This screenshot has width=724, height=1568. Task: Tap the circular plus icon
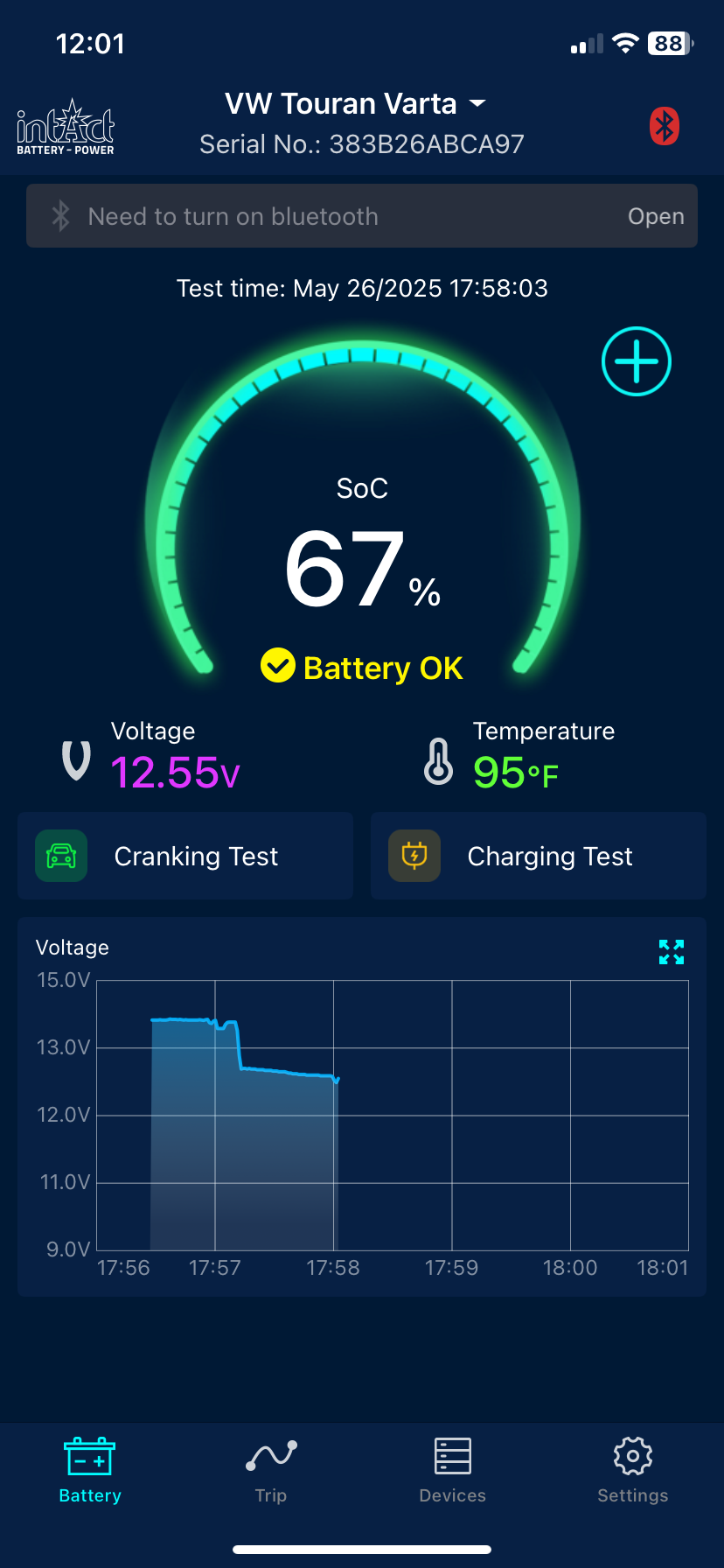point(637,361)
